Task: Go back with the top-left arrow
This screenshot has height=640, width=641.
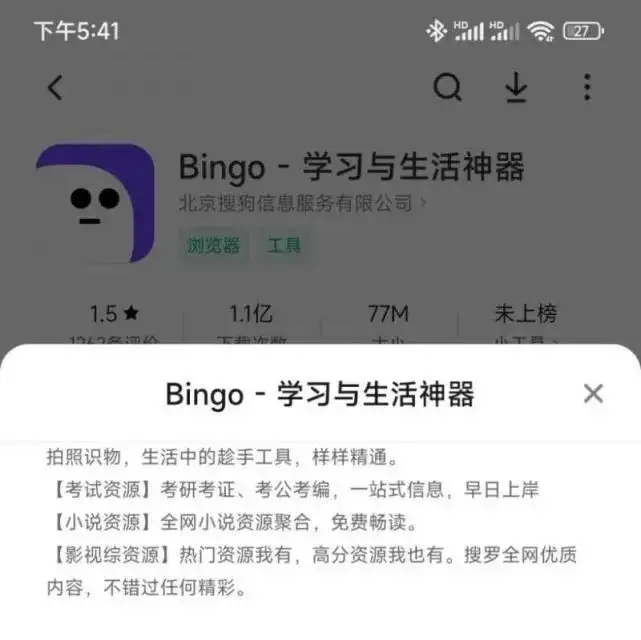Action: pyautogui.click(x=55, y=88)
